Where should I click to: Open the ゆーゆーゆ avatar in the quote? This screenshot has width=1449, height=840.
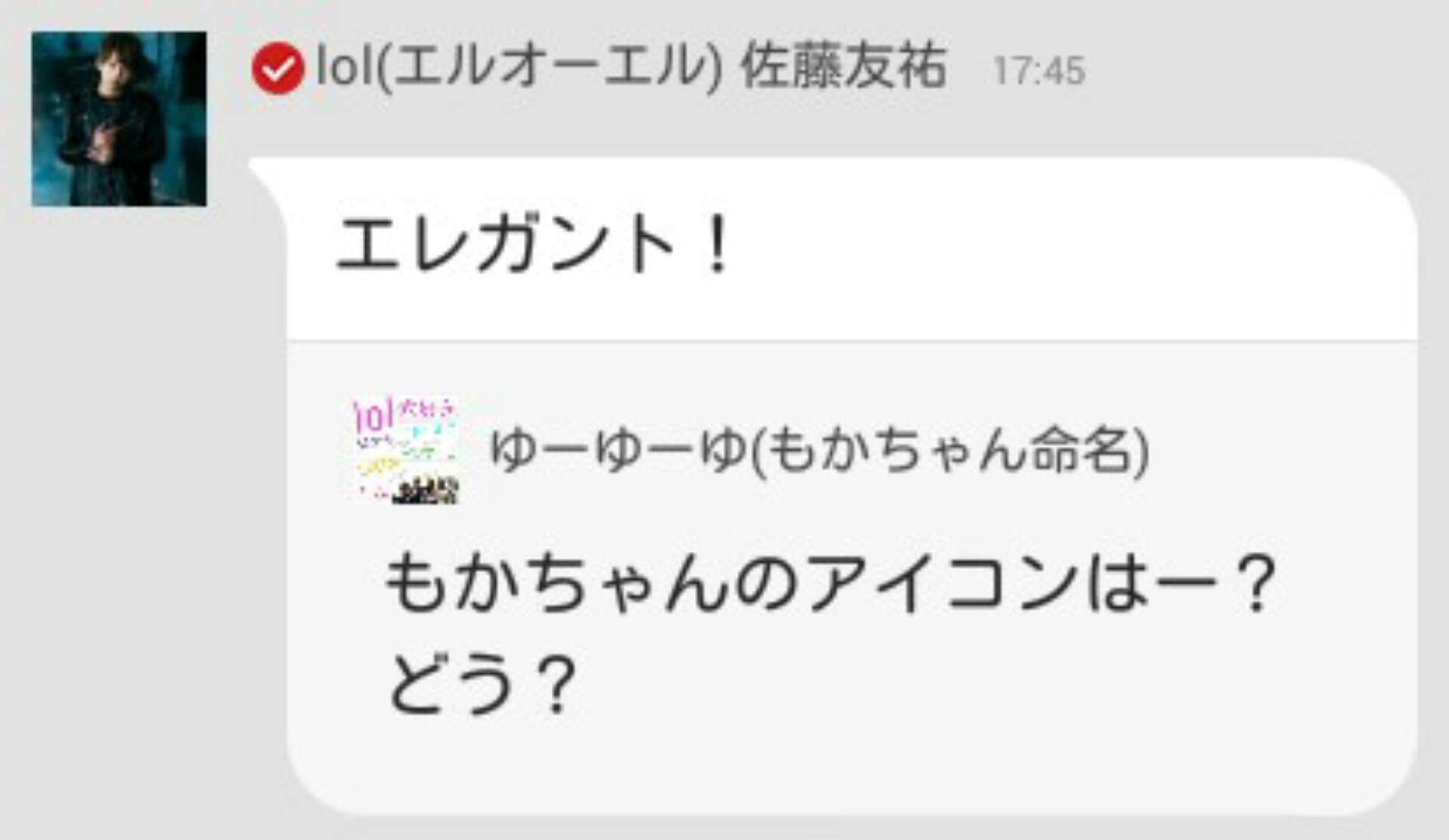pos(406,451)
